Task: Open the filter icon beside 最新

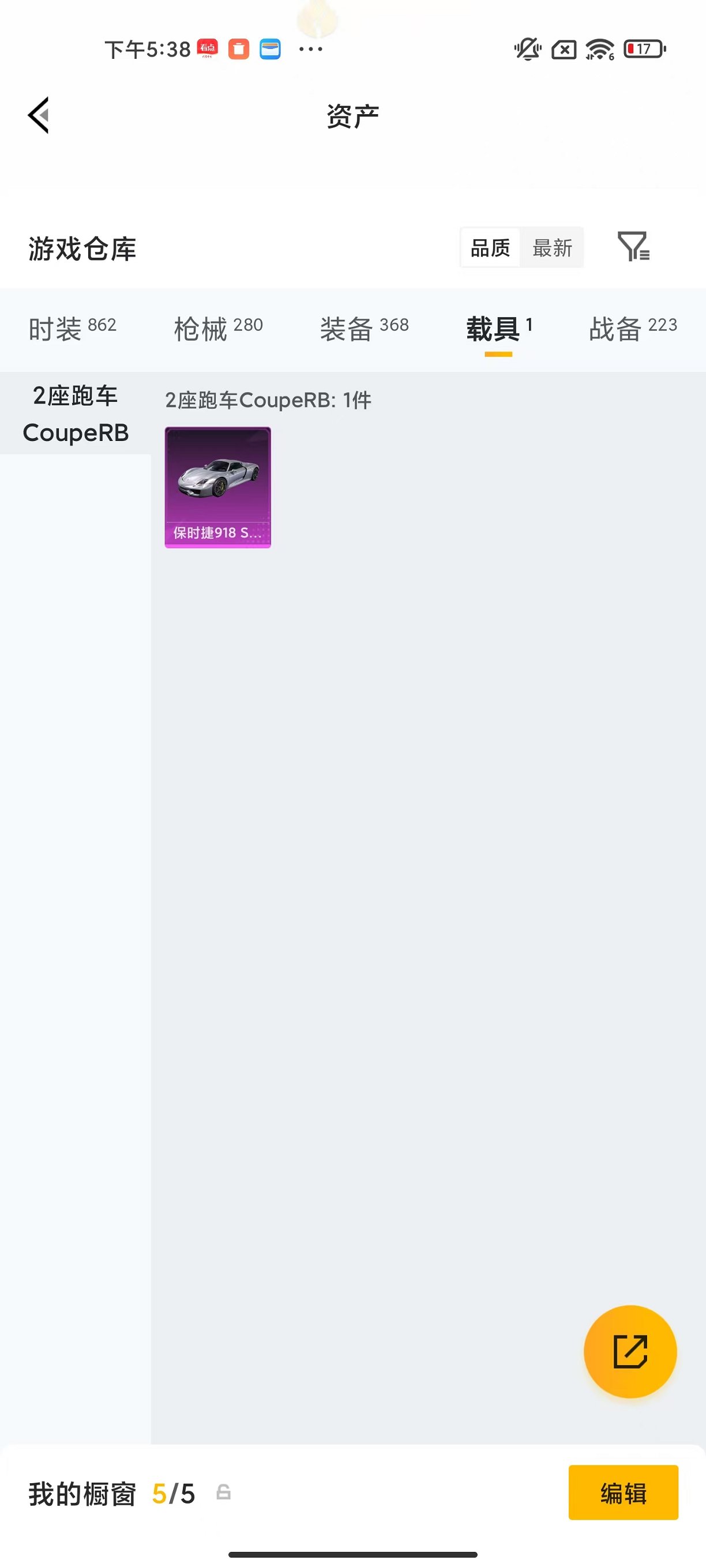Action: click(x=633, y=247)
